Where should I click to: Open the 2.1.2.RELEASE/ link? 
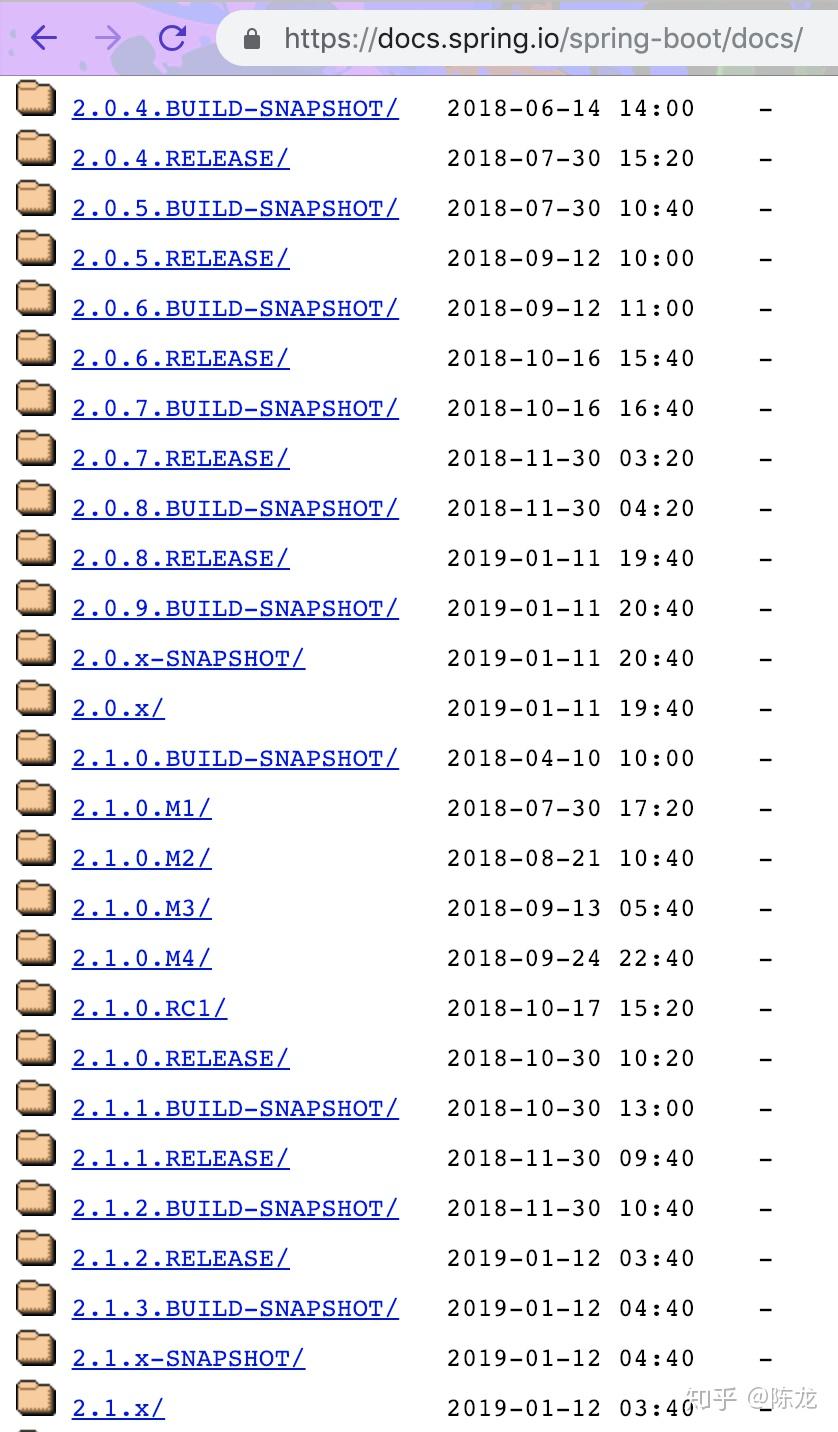pos(180,1258)
